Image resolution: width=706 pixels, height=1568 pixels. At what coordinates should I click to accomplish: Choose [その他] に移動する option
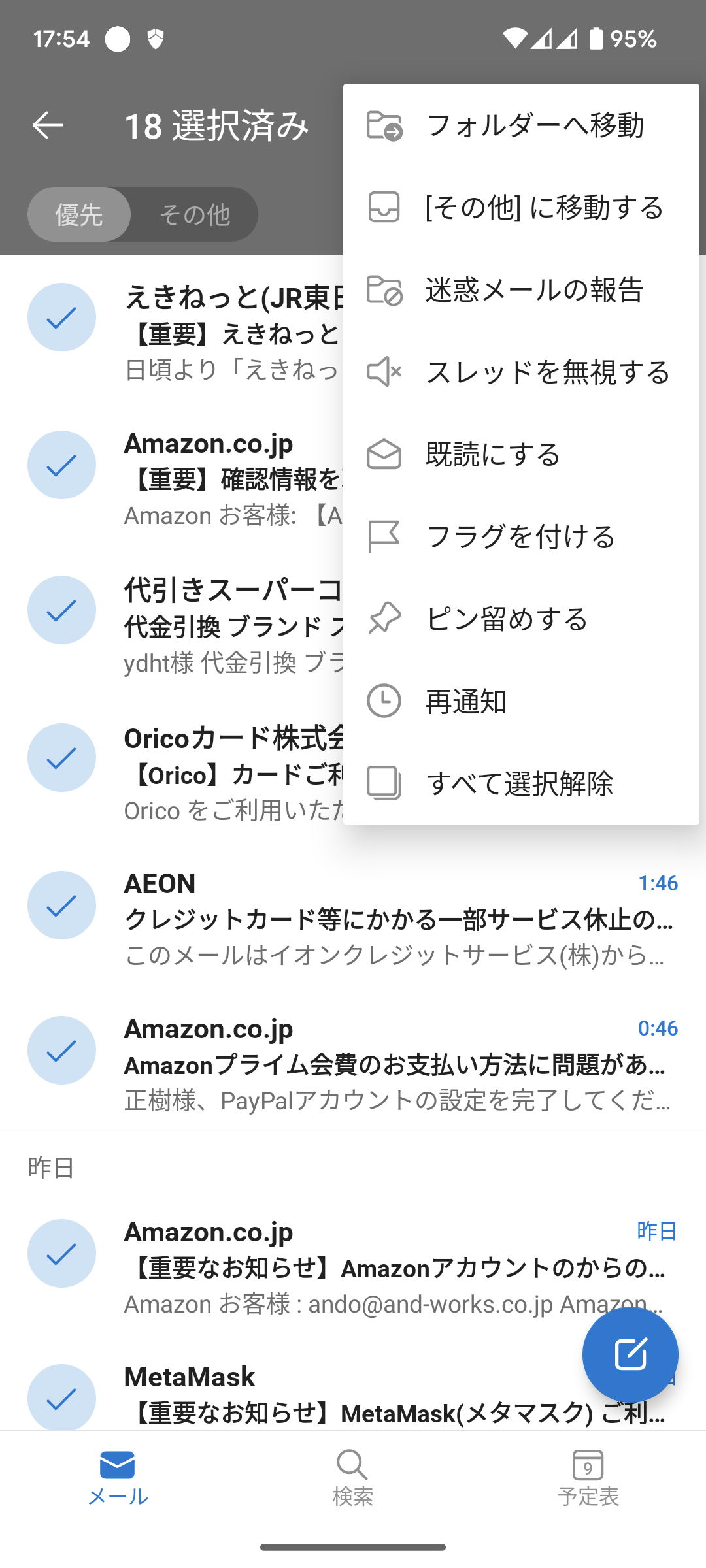pos(521,207)
